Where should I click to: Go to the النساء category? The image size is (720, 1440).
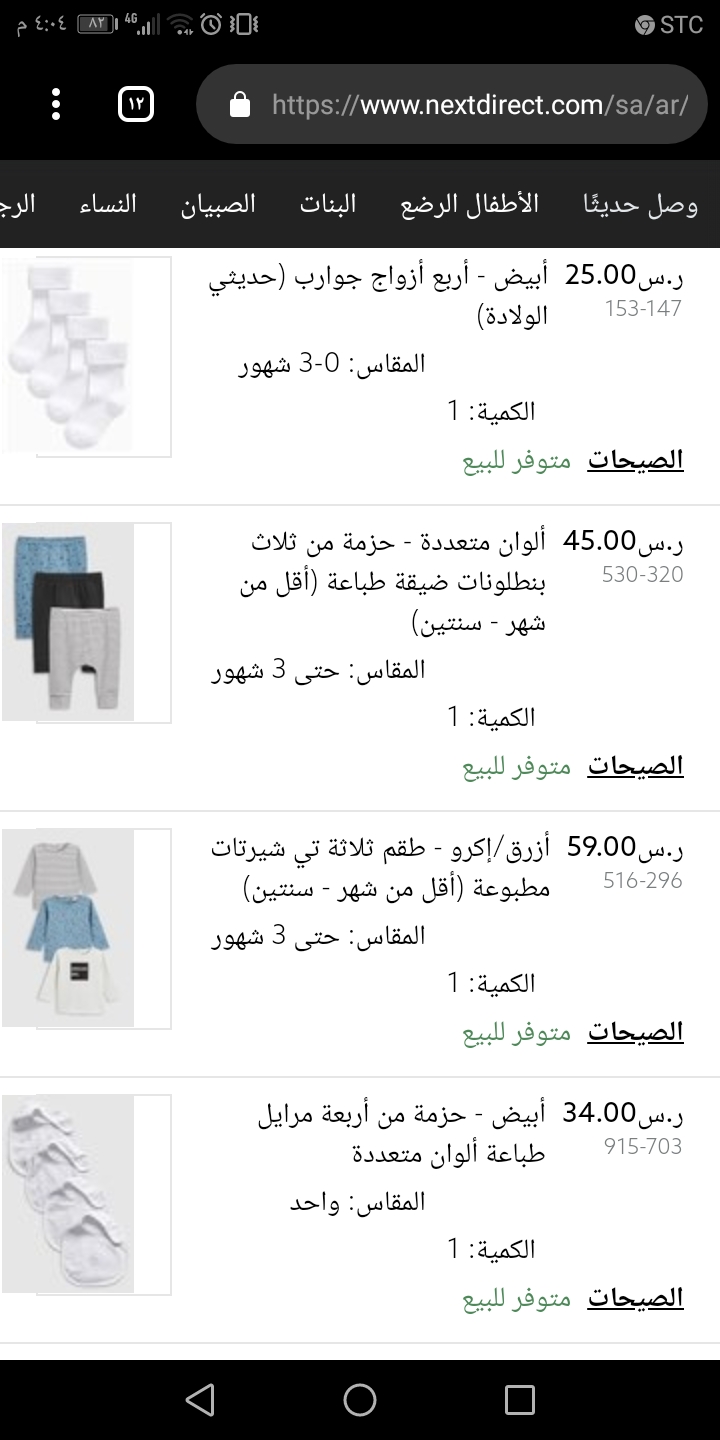108,205
